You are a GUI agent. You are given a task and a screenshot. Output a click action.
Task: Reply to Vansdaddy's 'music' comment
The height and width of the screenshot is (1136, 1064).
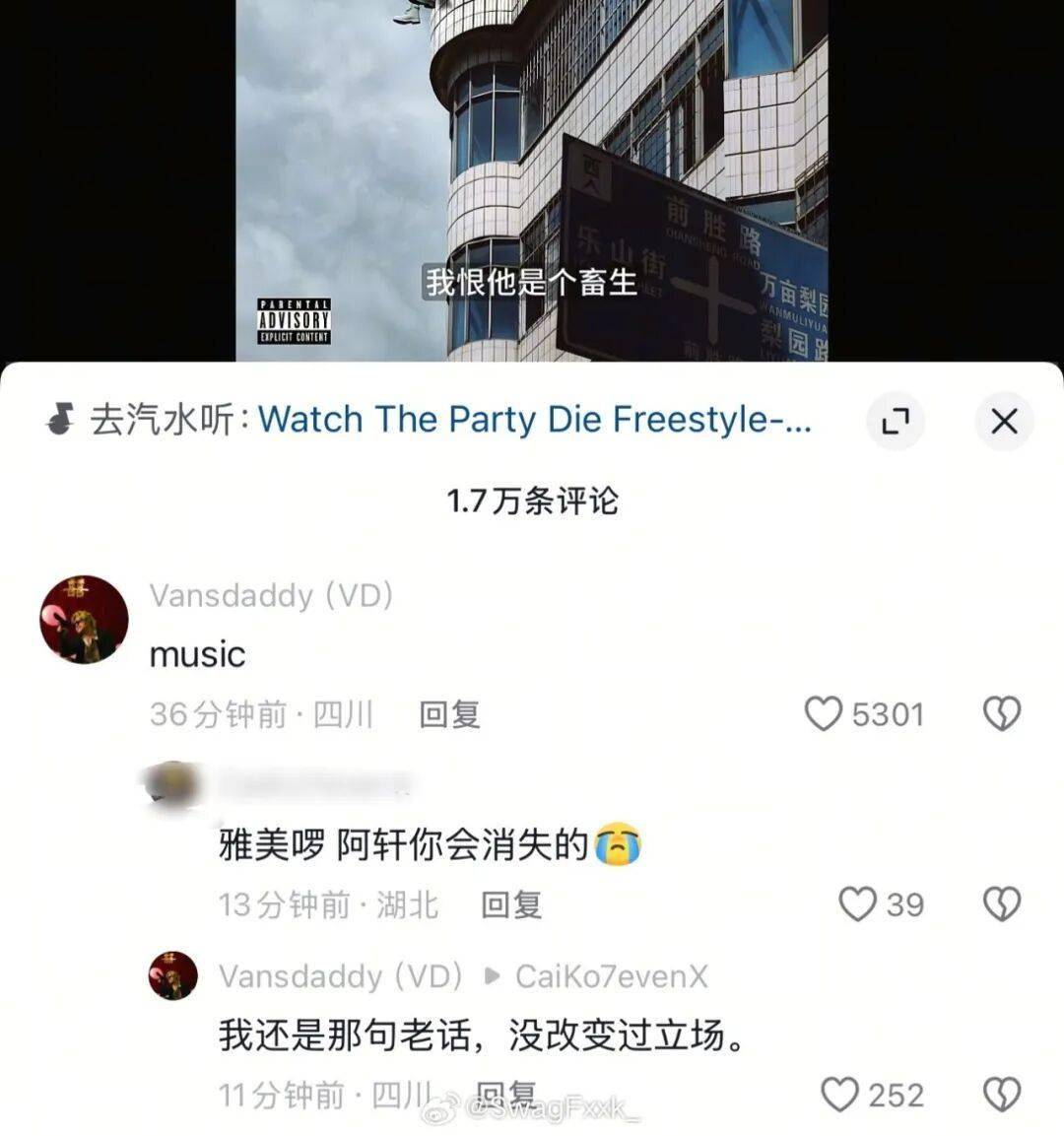click(x=449, y=713)
